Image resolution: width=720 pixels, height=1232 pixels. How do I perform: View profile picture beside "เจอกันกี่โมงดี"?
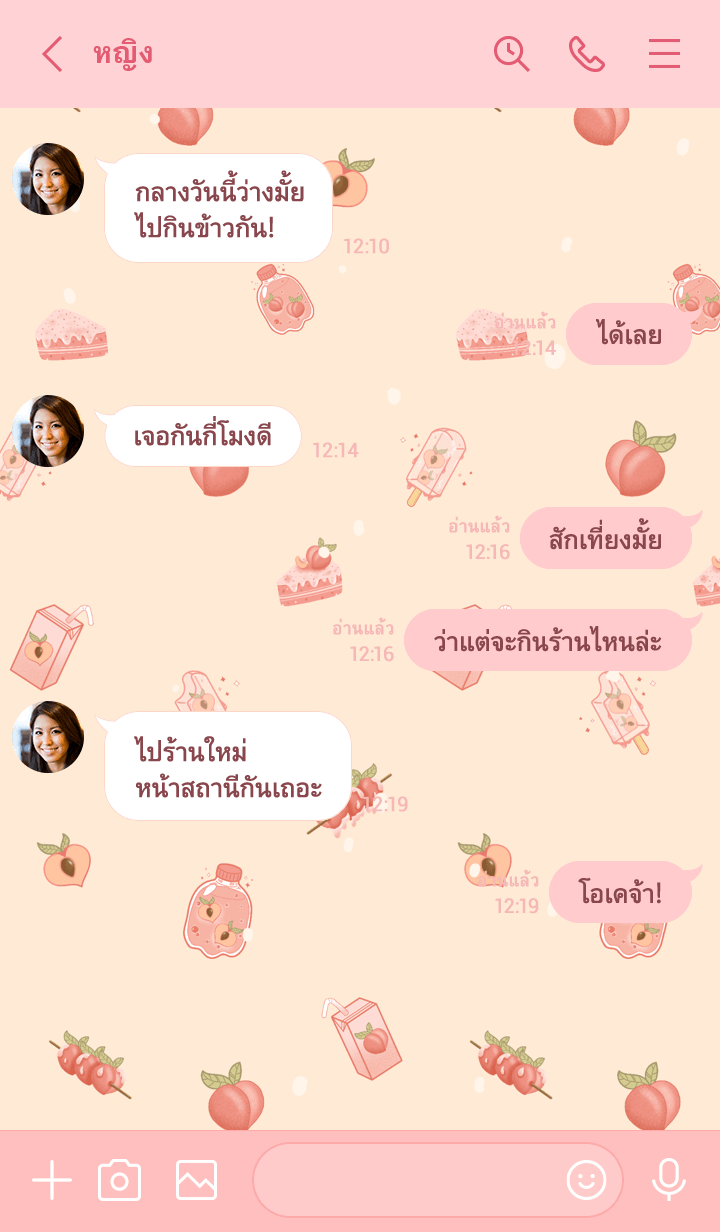(x=48, y=431)
